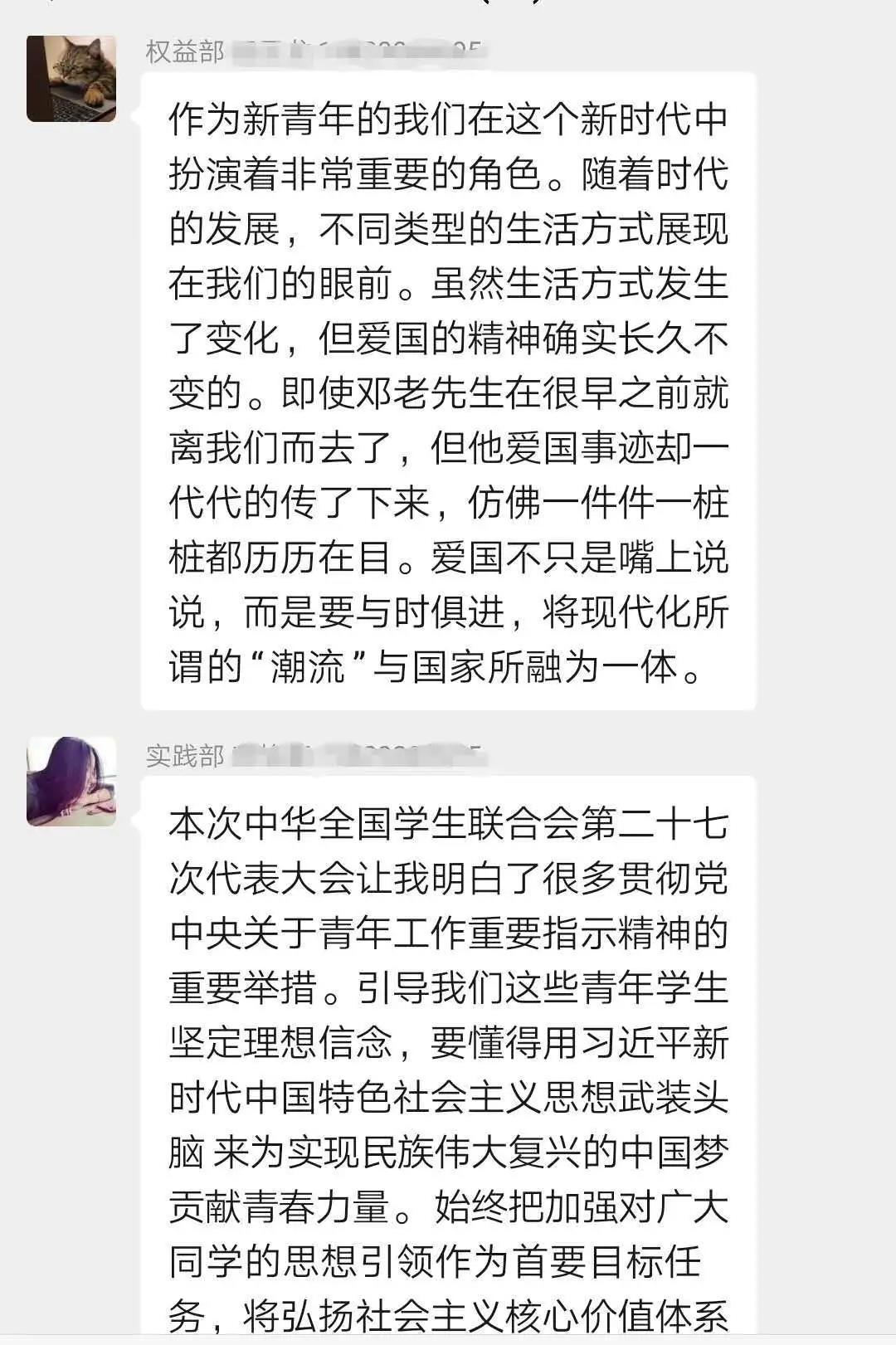This screenshot has width=896, height=1345.
Task: Open the cat avatar profile from 权益部
Action: pos(71,80)
